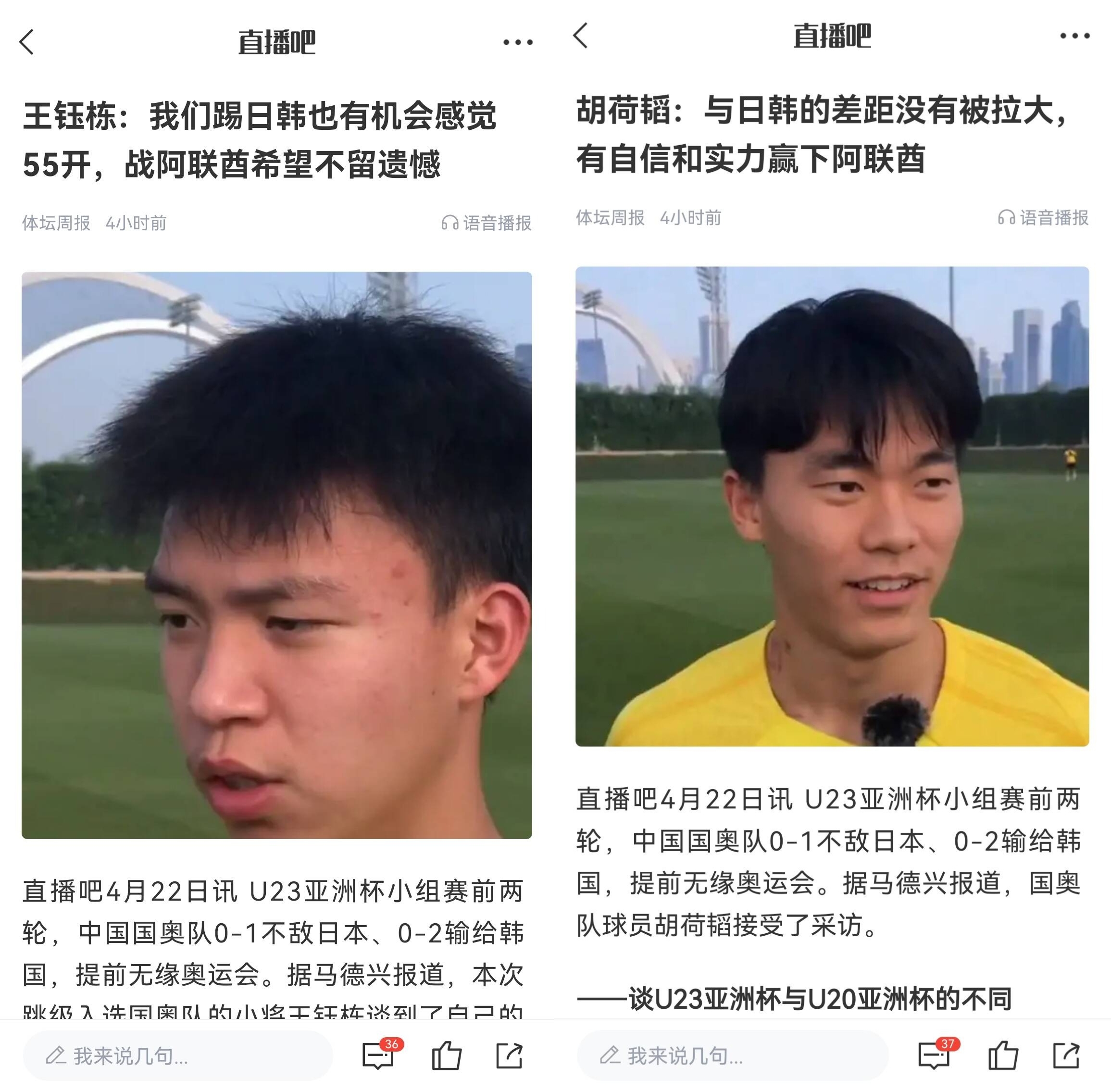
Task: Open overflow menu on the 王钰栋 article
Action: click(518, 42)
